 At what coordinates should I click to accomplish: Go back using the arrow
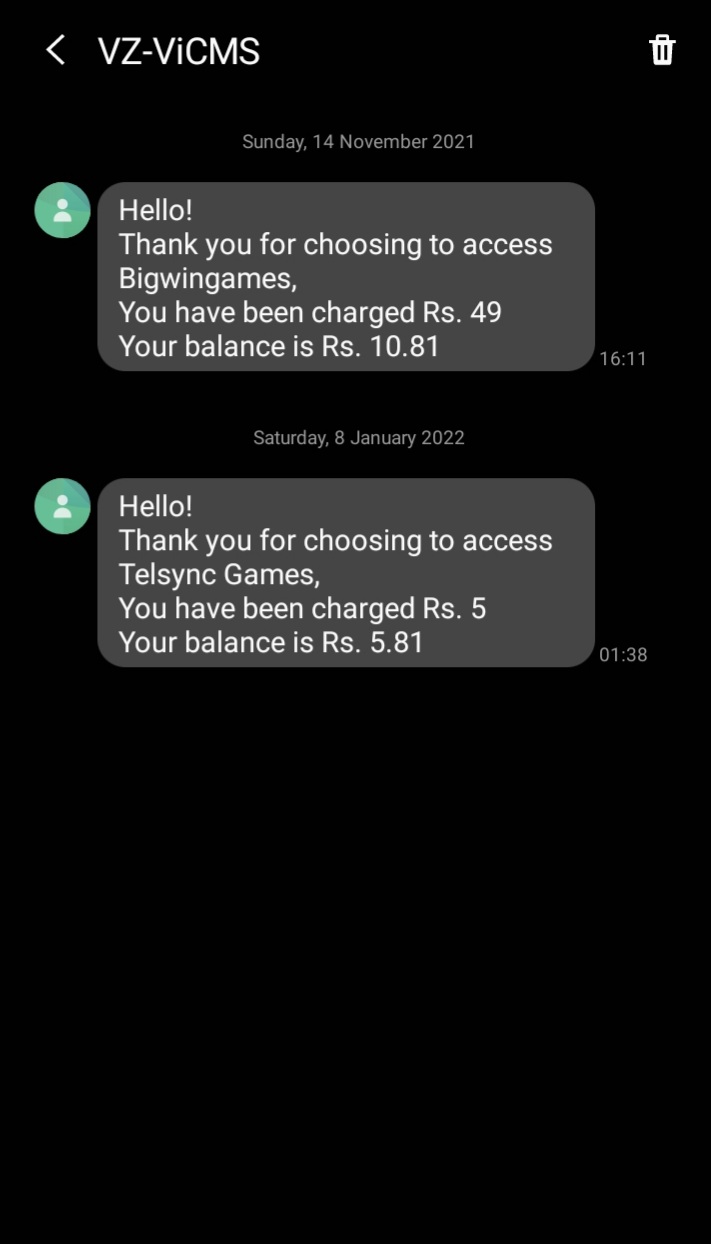click(x=56, y=50)
